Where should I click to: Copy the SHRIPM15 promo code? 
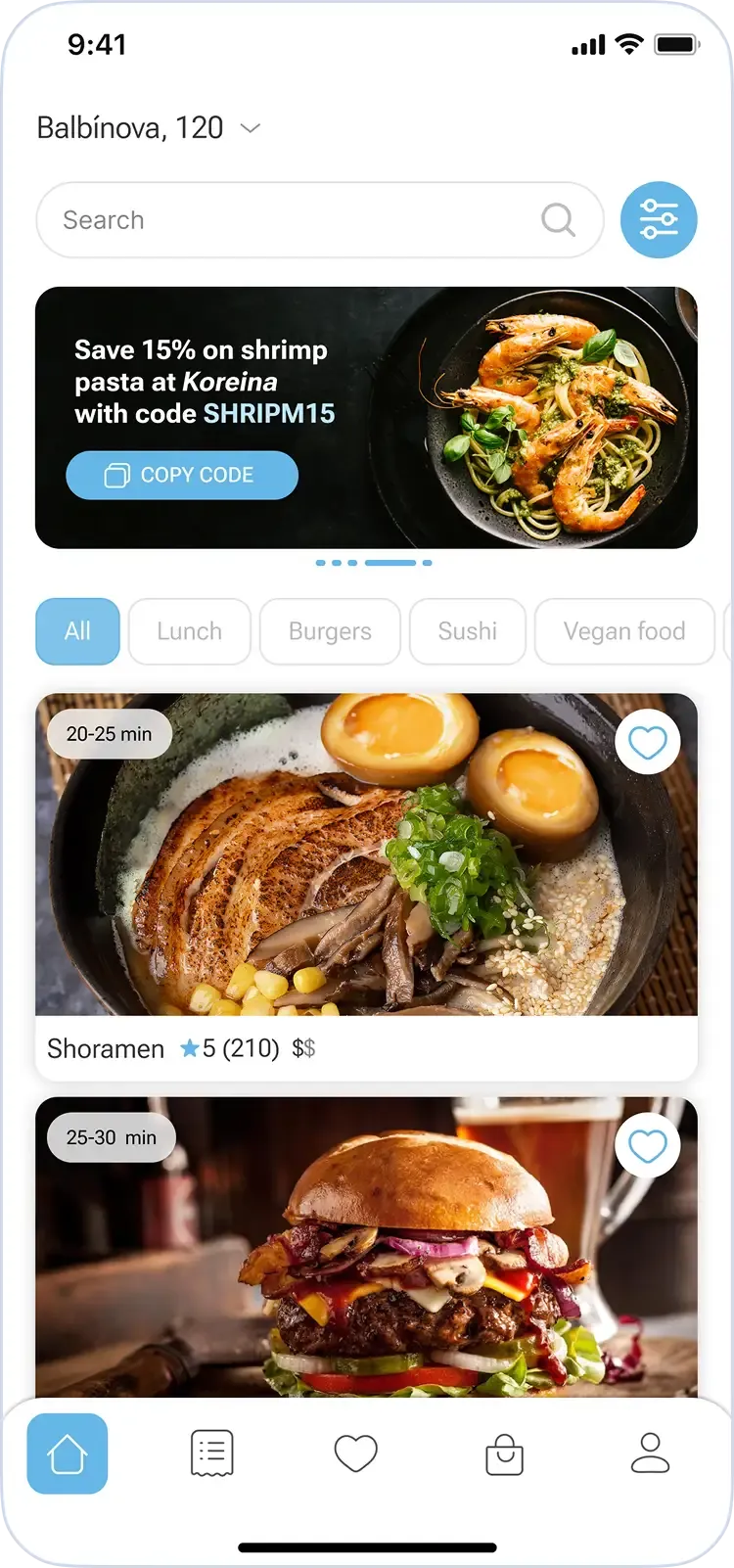pos(182,476)
